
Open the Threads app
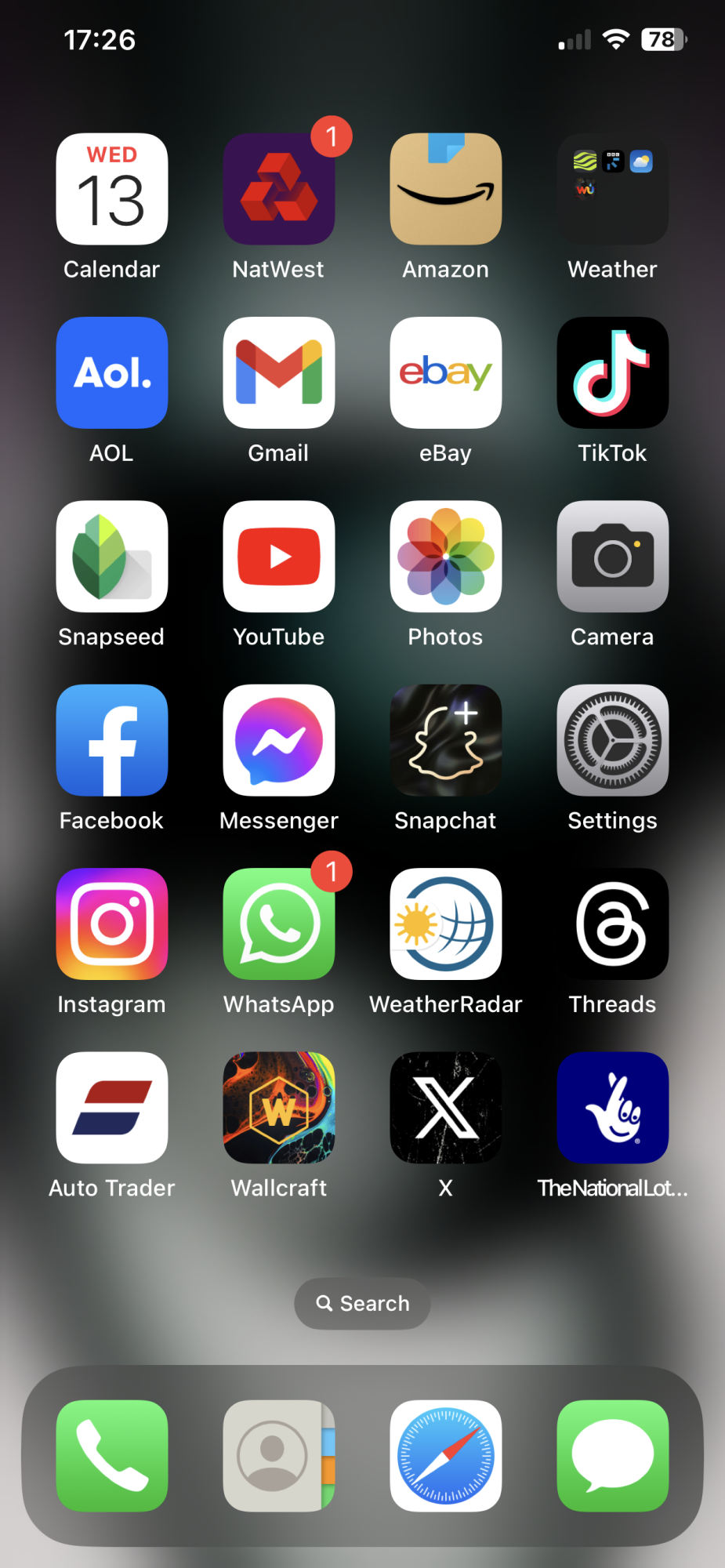612,924
